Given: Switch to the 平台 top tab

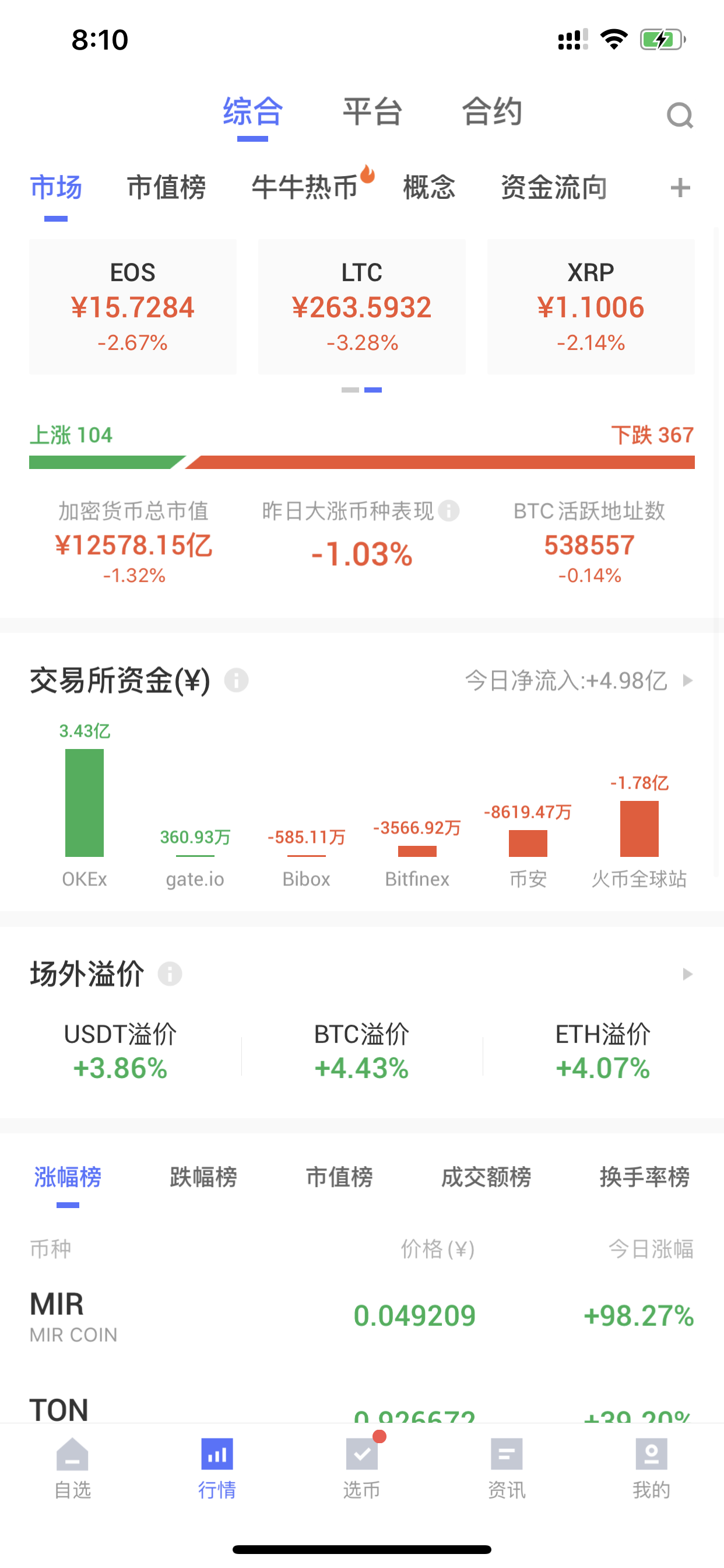Looking at the screenshot, I should coord(372,112).
